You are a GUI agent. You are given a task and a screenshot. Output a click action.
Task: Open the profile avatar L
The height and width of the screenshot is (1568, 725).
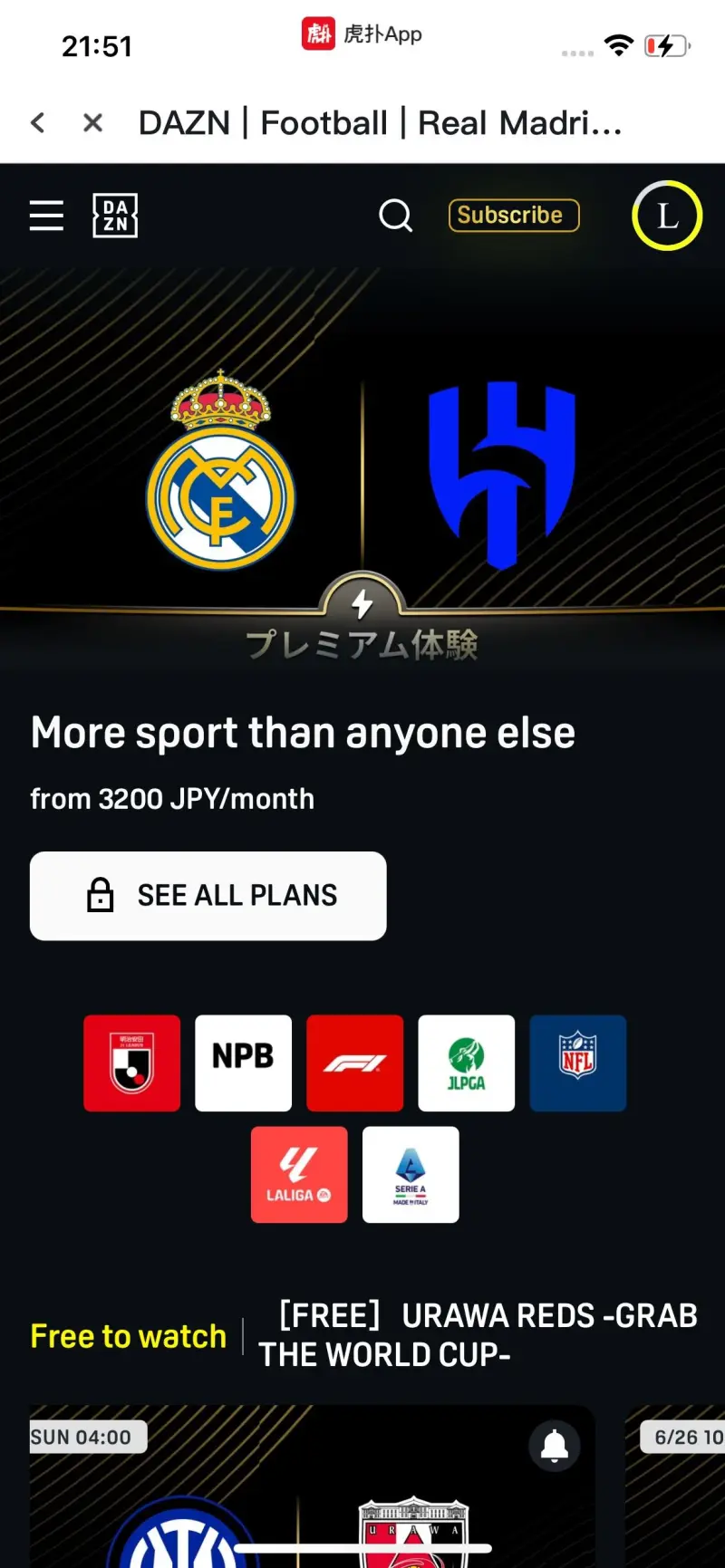click(x=666, y=216)
